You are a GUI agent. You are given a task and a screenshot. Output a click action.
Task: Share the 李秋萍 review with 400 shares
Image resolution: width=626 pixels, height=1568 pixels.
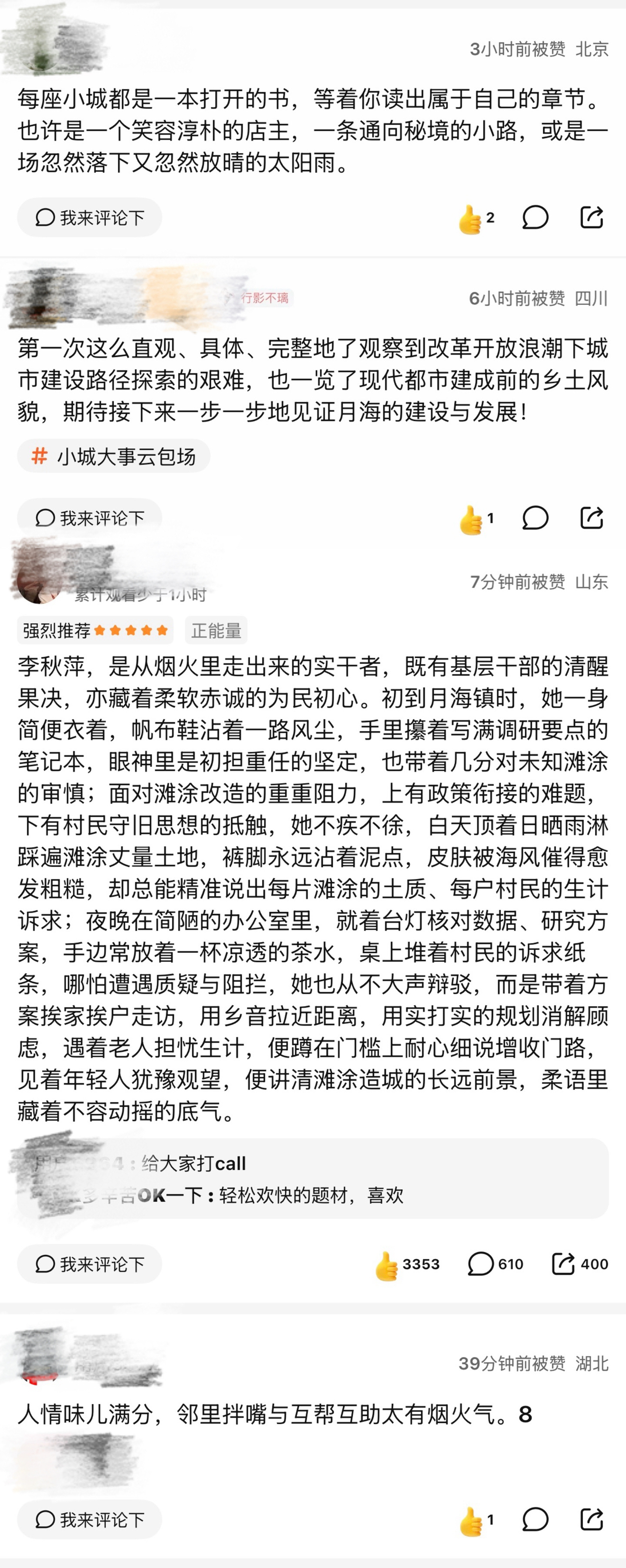(563, 1264)
